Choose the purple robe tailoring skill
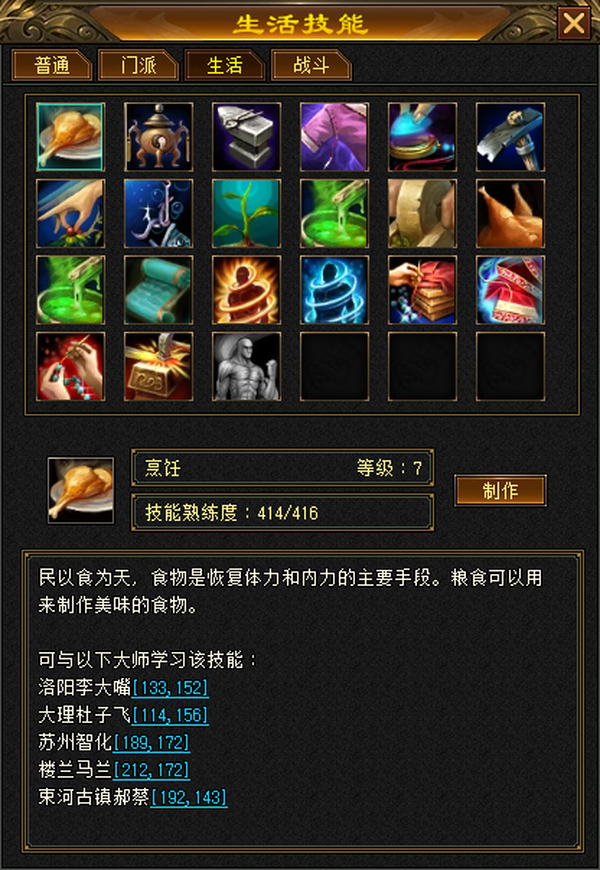600x870 pixels. pyautogui.click(x=334, y=136)
